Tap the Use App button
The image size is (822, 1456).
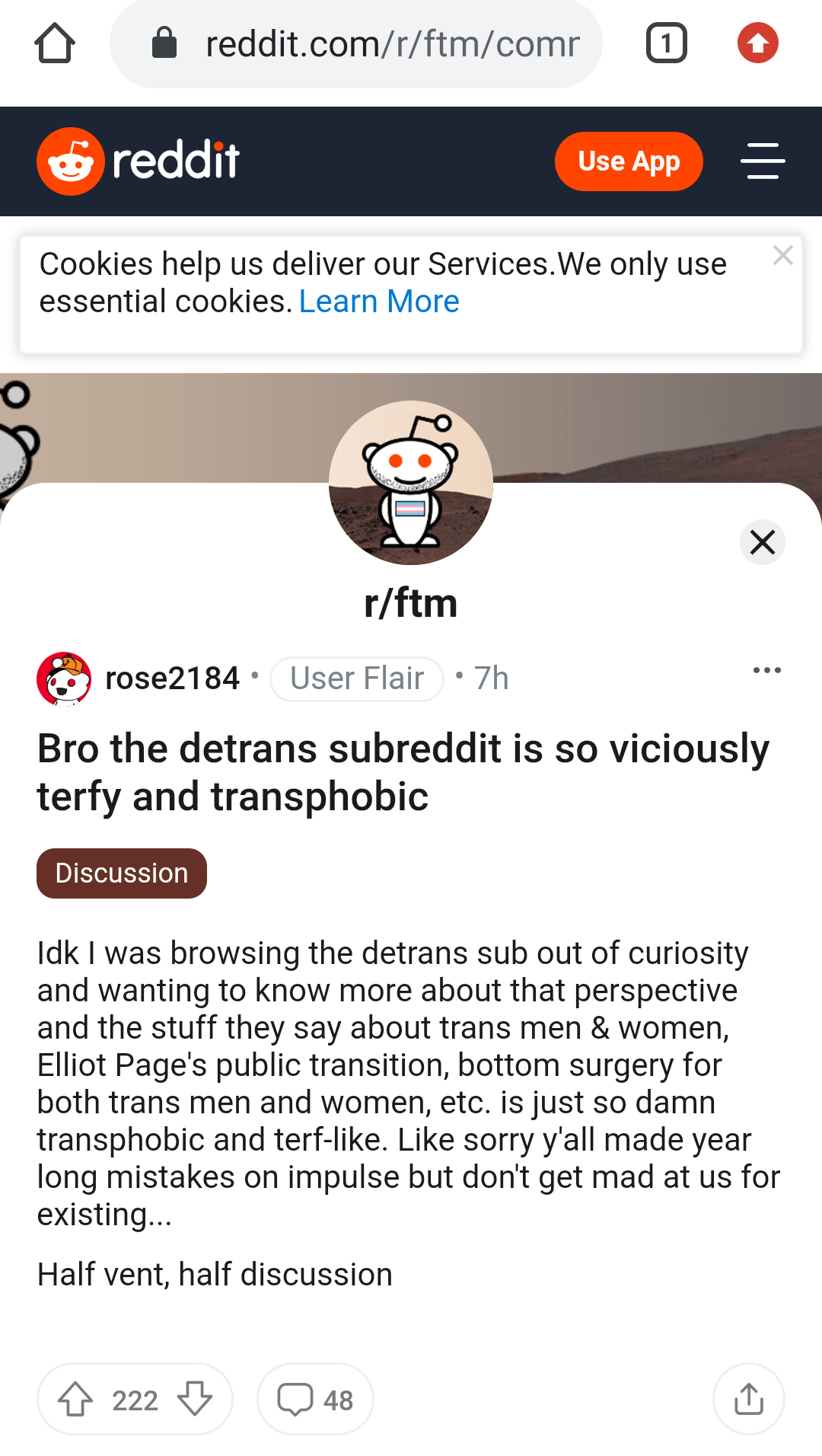click(x=629, y=161)
